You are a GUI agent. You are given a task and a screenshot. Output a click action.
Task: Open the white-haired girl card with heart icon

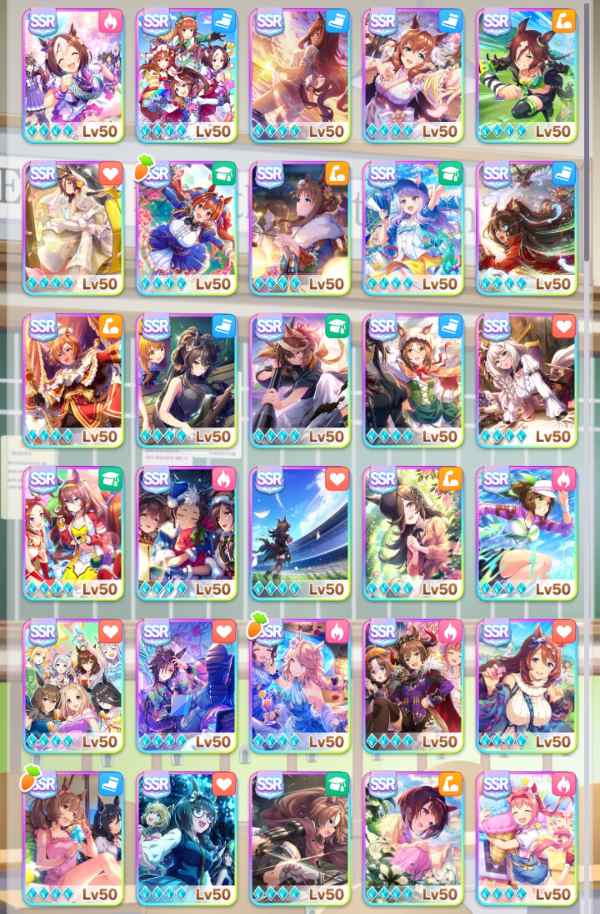[x=527, y=380]
